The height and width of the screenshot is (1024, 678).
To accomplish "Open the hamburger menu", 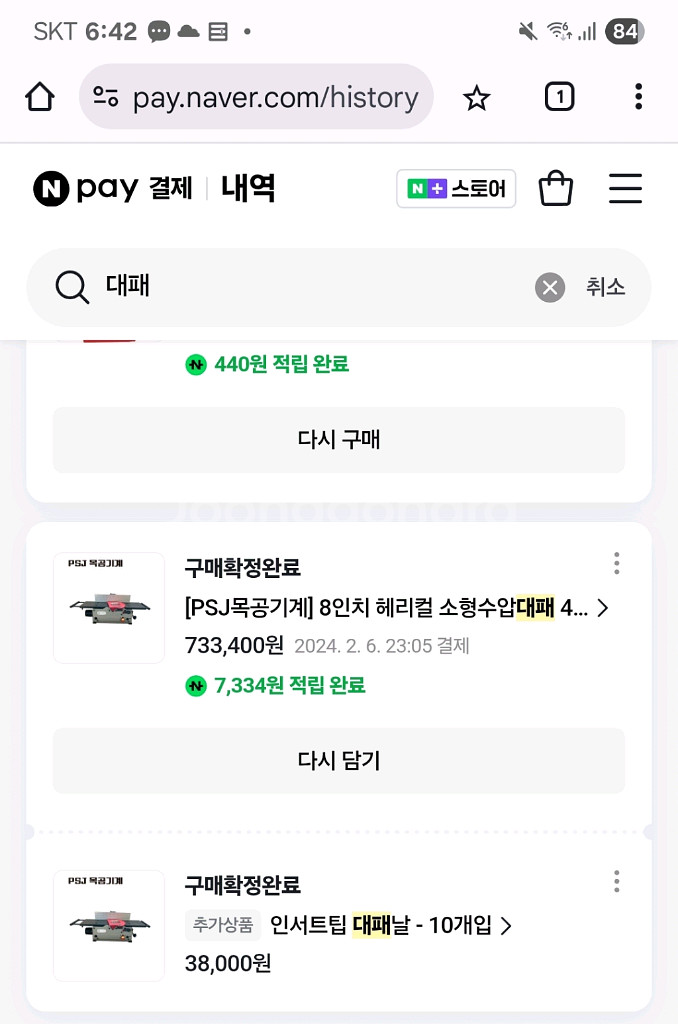I will (x=625, y=188).
